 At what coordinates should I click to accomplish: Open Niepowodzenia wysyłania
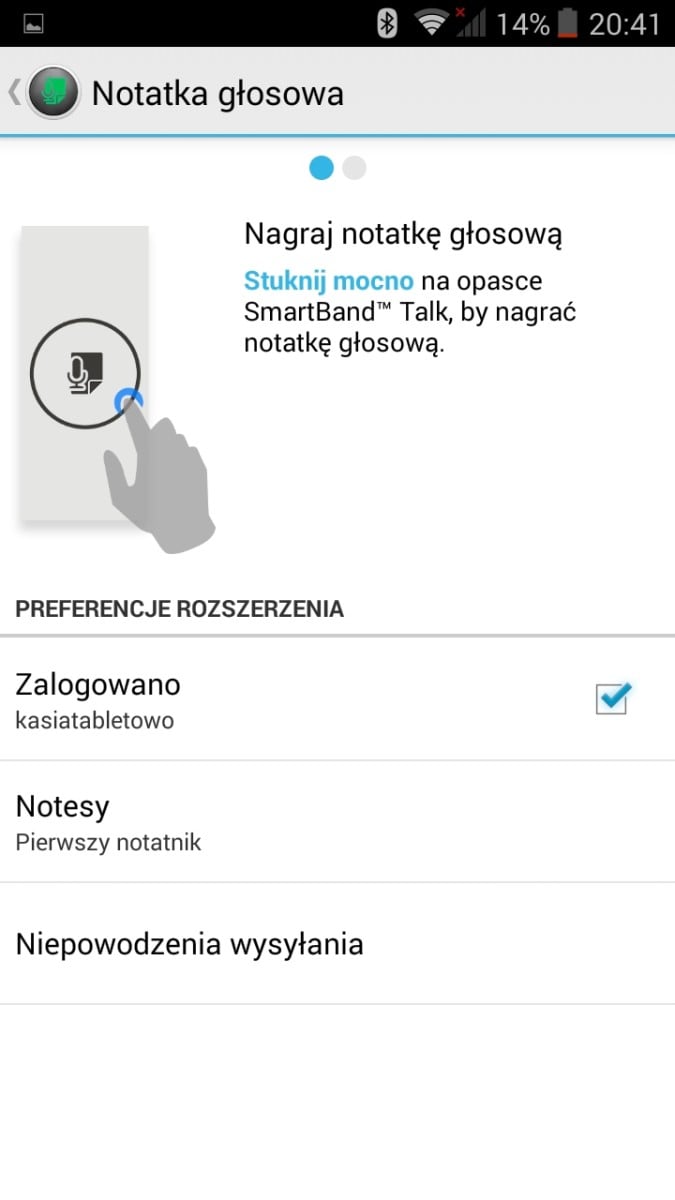tap(337, 944)
